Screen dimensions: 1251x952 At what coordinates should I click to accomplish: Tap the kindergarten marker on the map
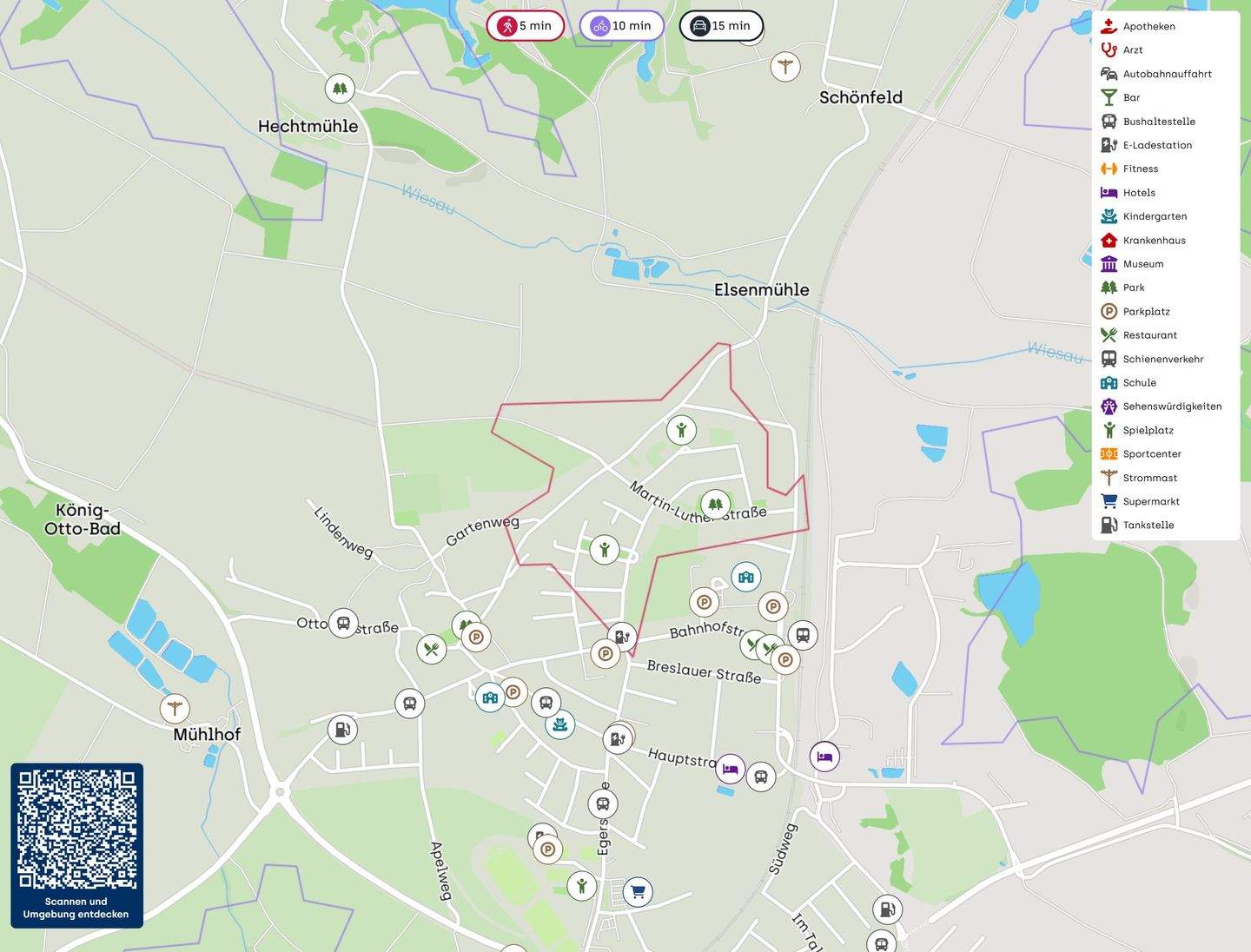point(560,724)
